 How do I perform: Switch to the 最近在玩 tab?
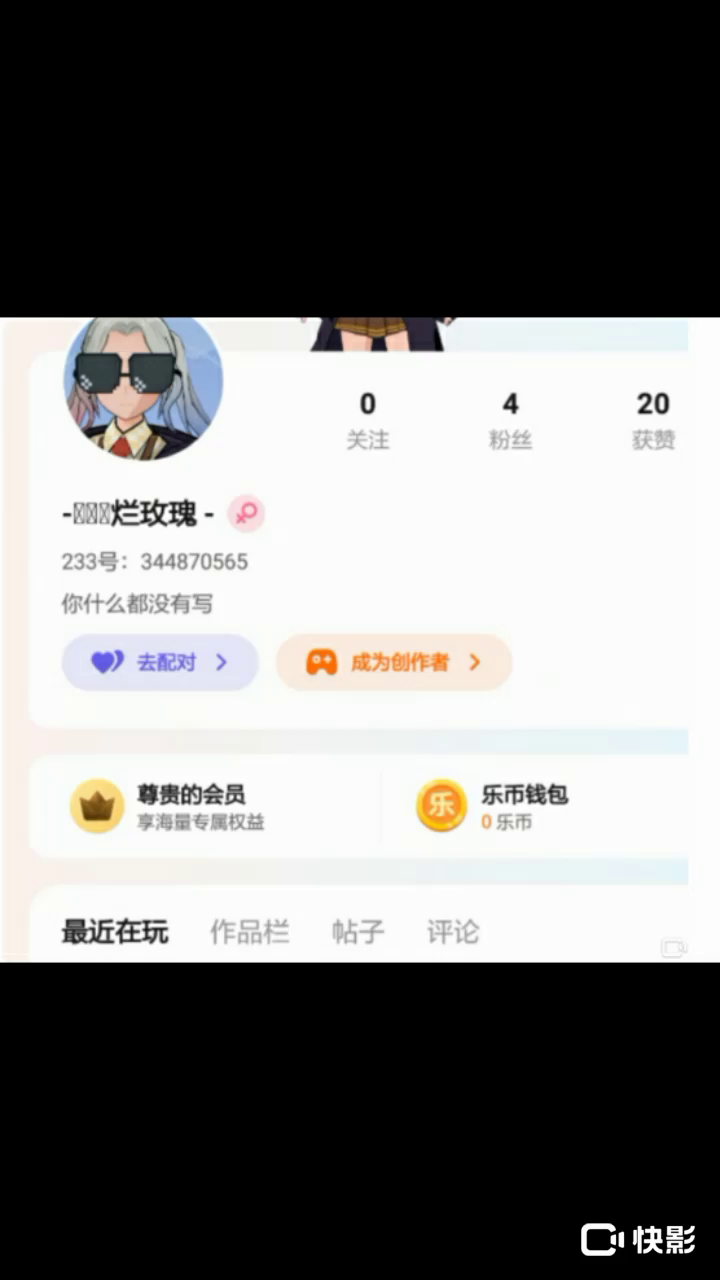point(115,932)
